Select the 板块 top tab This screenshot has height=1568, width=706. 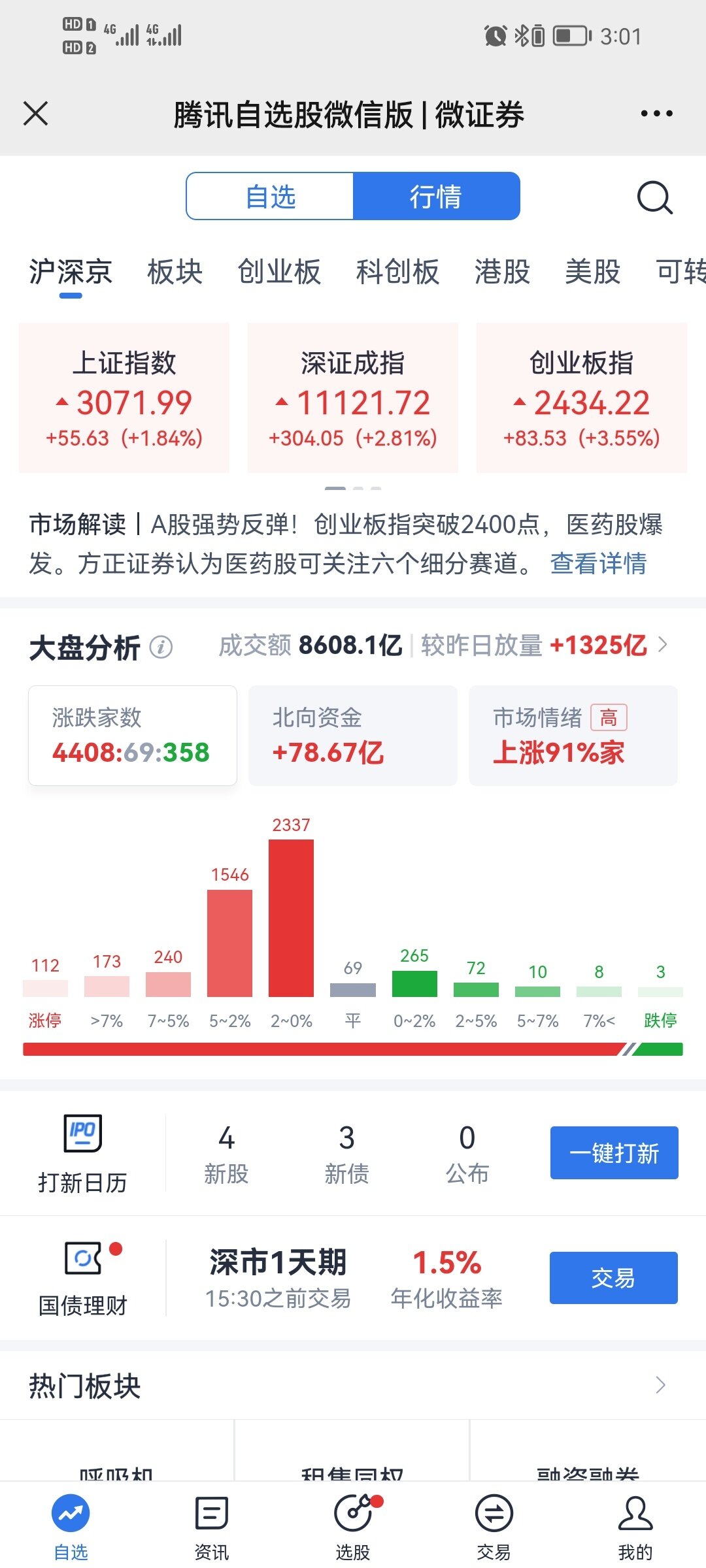click(175, 272)
